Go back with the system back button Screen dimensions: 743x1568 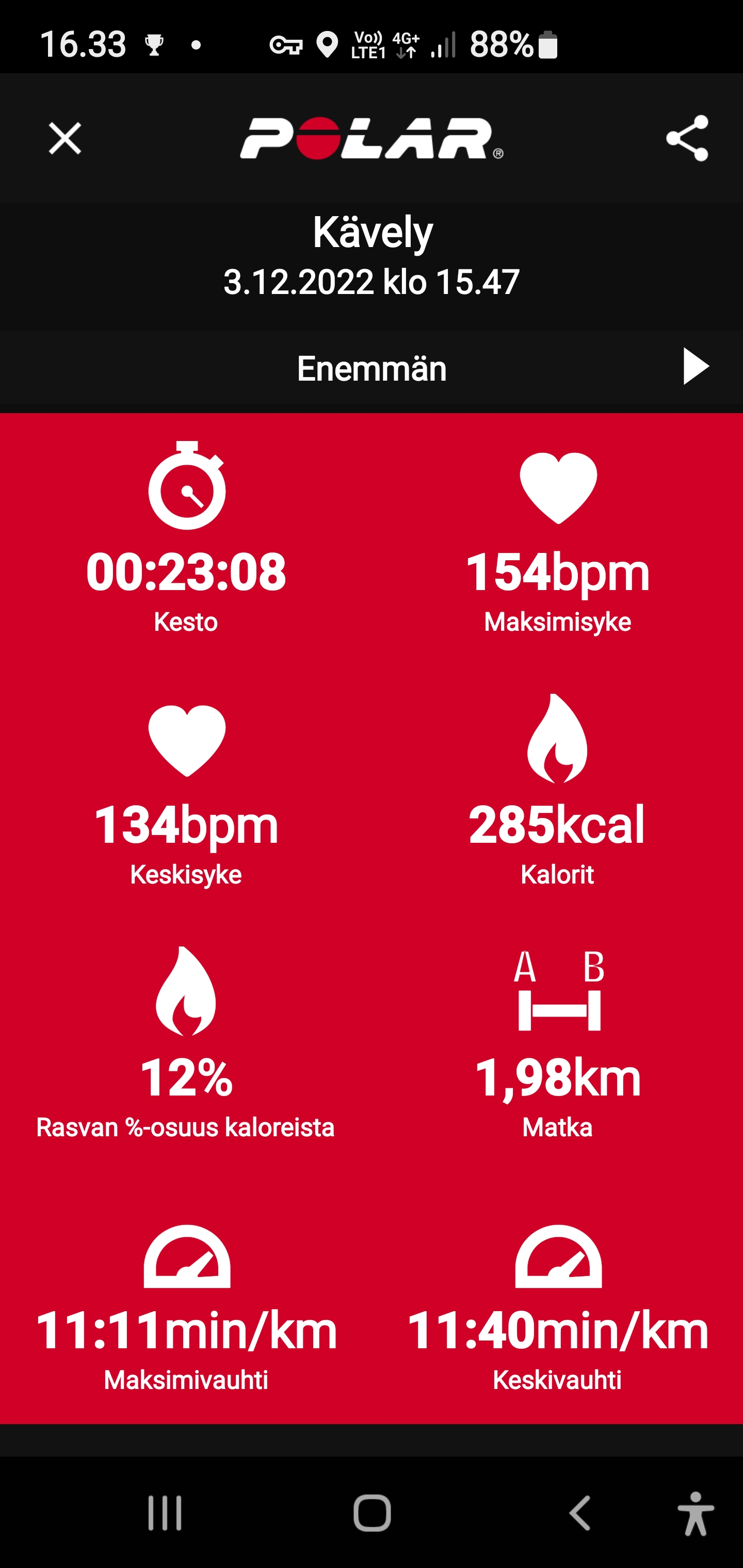(x=579, y=1513)
